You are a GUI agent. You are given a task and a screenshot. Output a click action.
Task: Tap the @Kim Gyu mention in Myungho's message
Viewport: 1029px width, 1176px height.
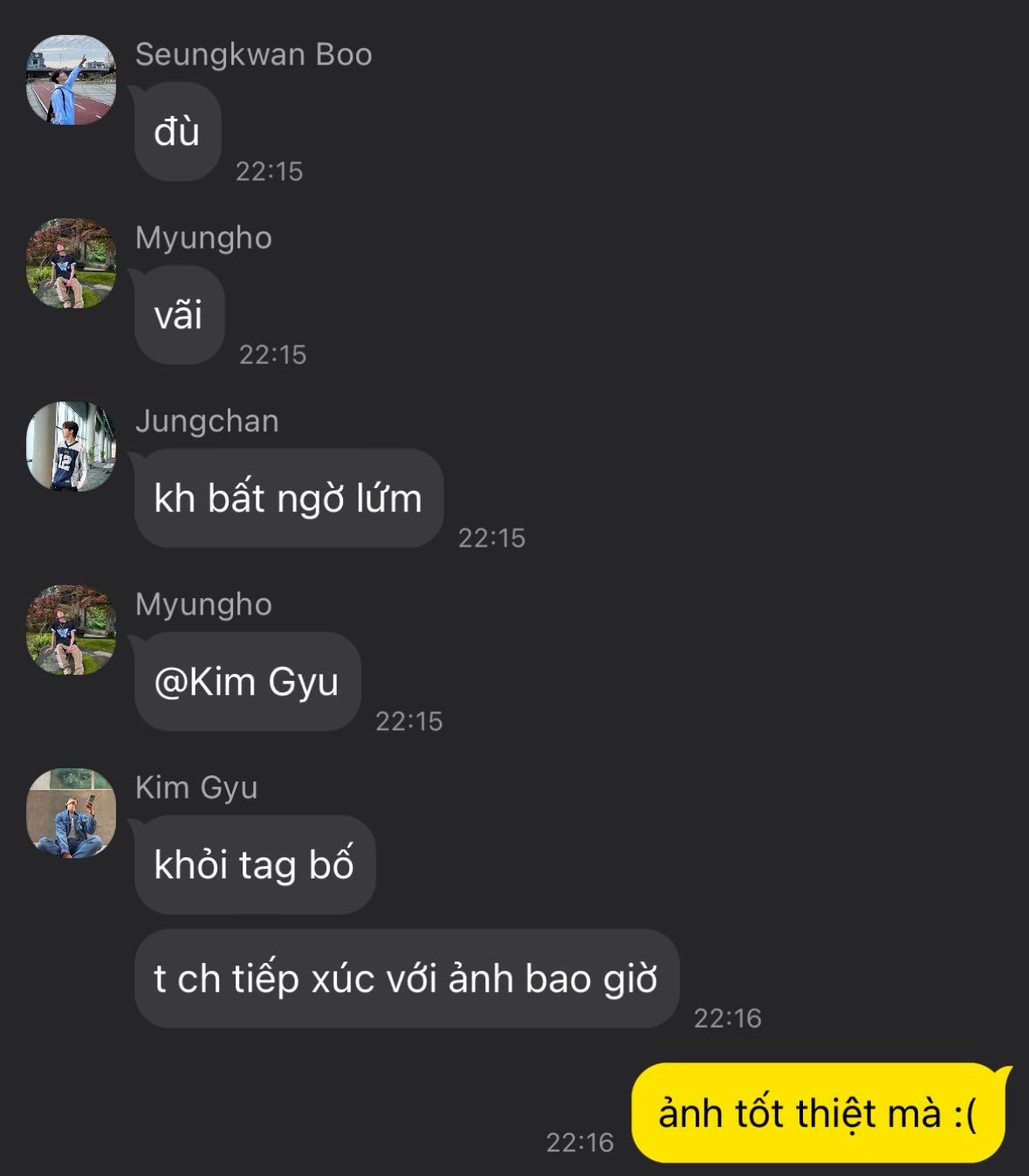[246, 682]
